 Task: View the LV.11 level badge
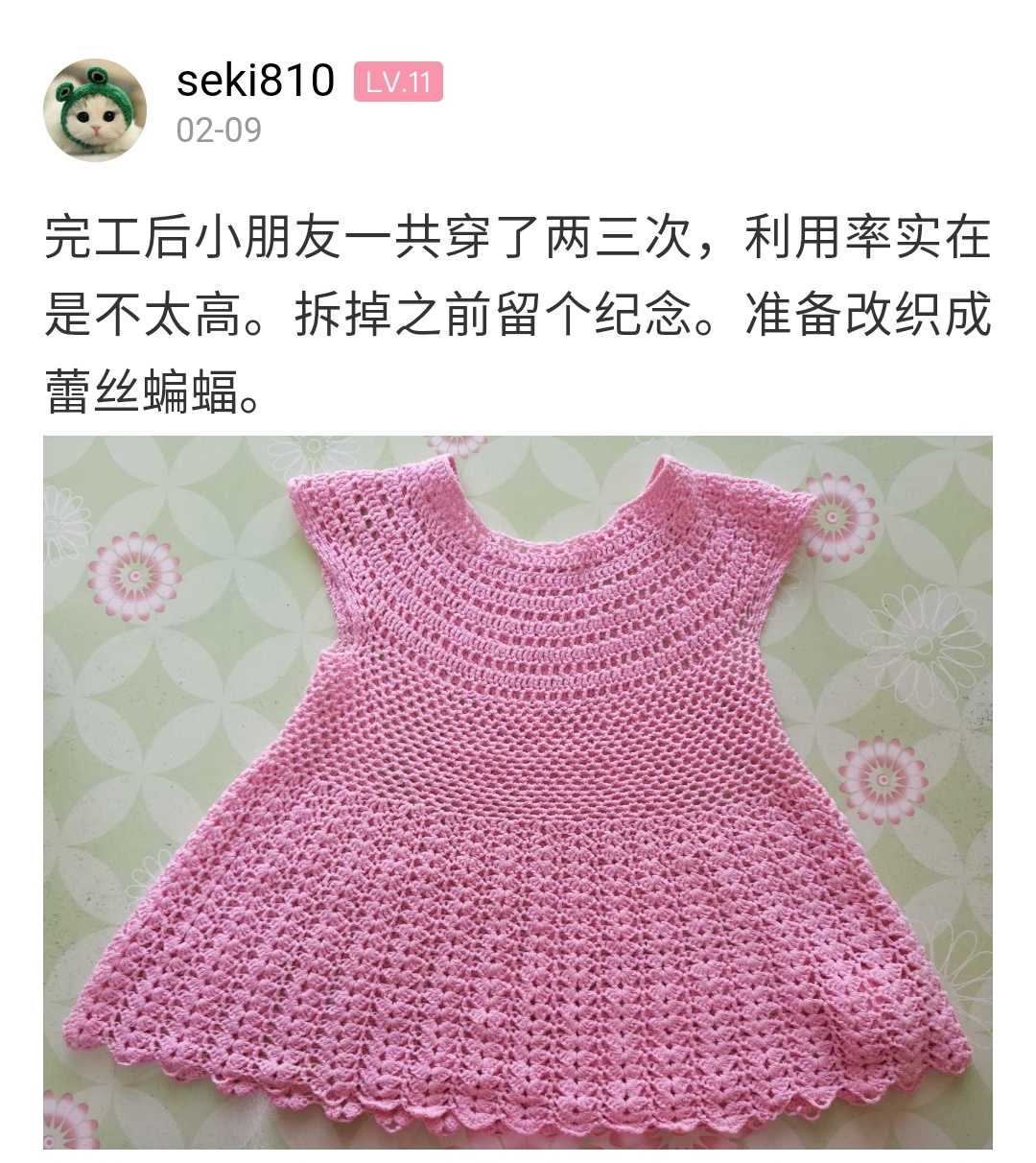coord(398,83)
